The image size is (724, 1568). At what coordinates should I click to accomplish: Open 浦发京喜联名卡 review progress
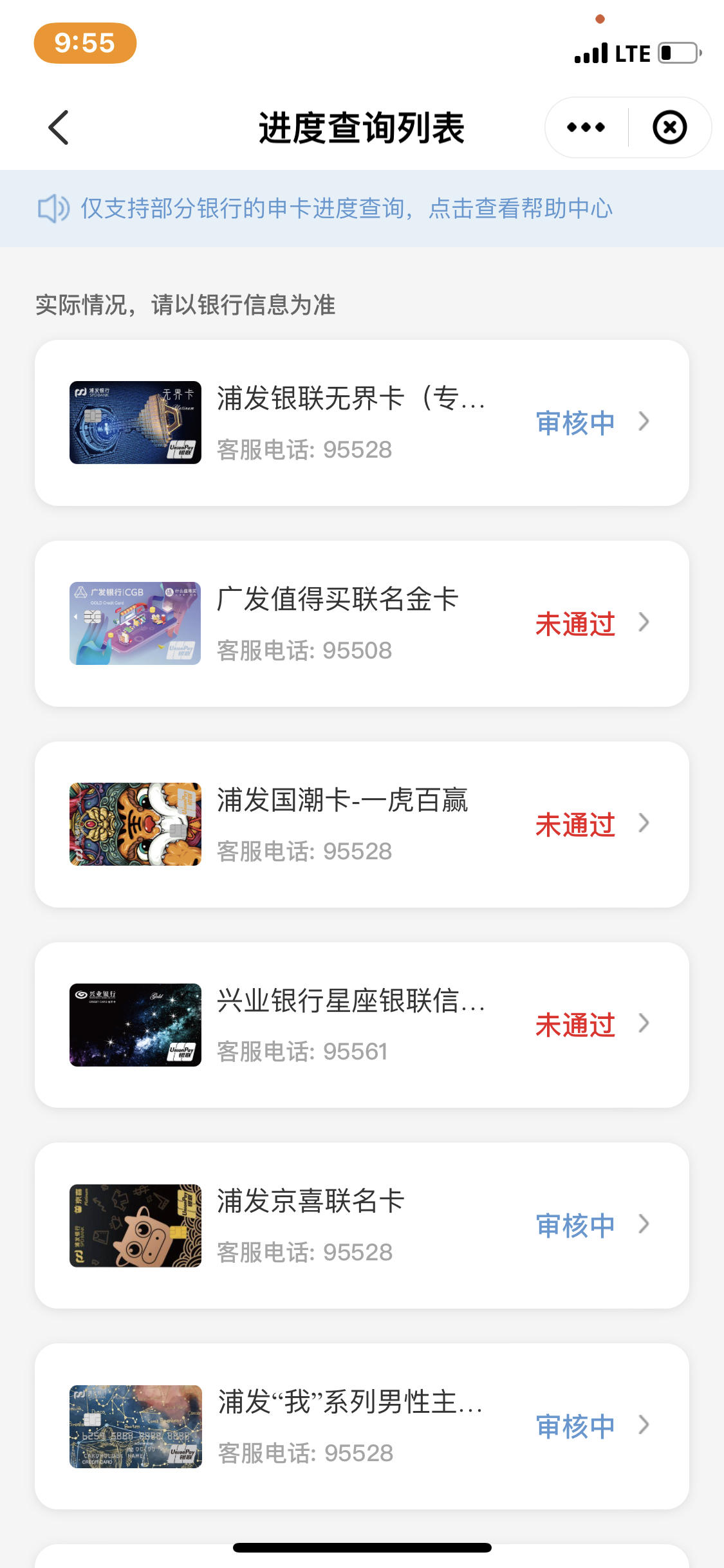(x=362, y=1226)
